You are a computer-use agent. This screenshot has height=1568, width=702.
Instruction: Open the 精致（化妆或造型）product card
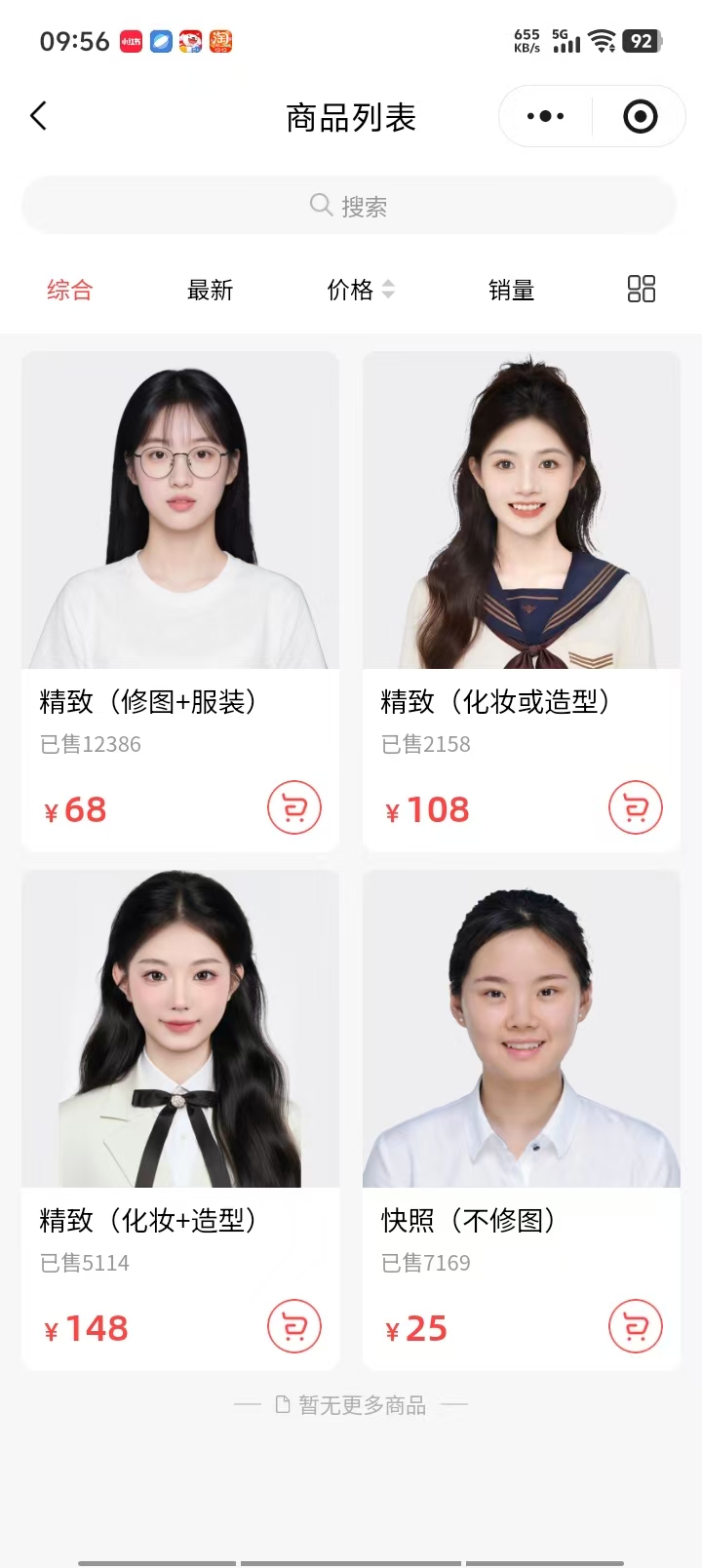tap(522, 546)
